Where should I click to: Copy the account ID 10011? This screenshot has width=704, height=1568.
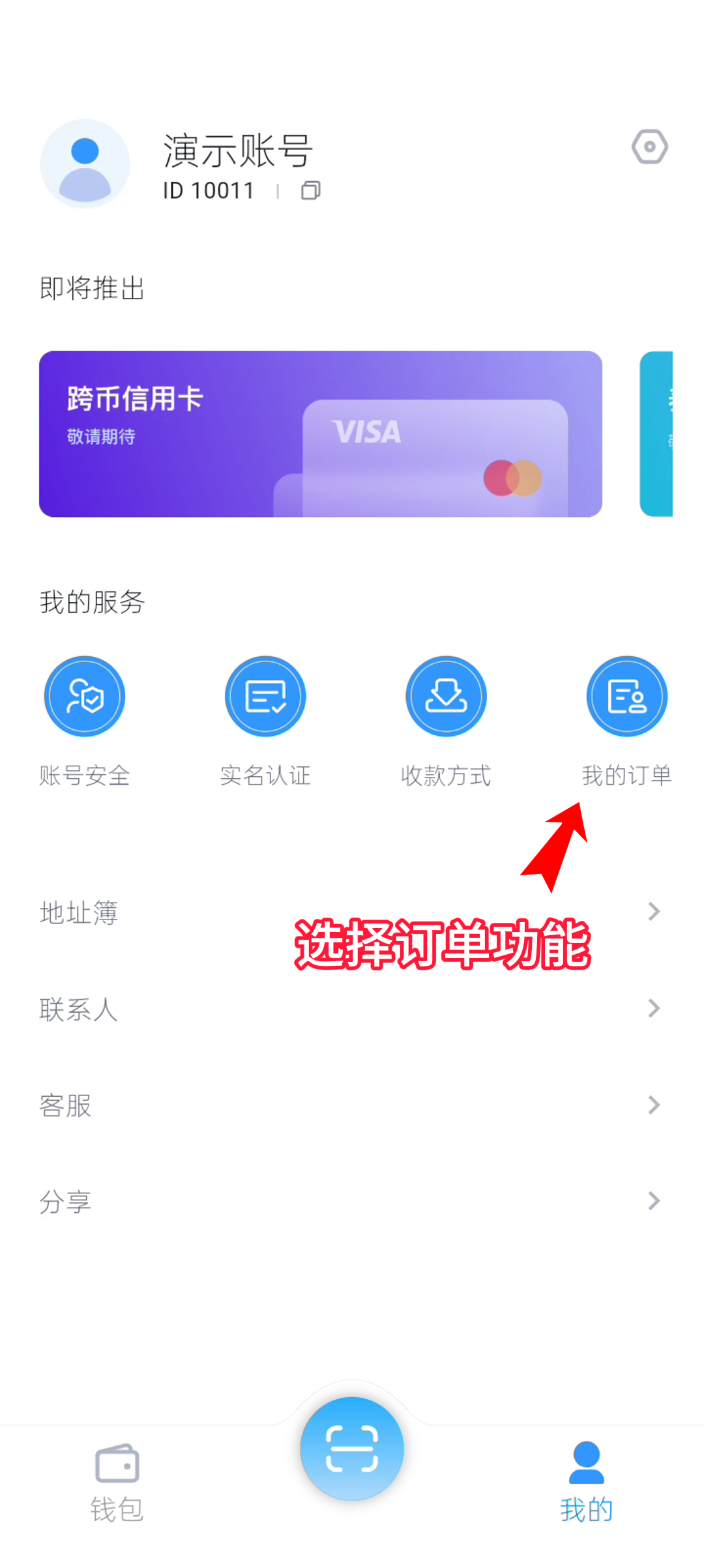tap(310, 190)
